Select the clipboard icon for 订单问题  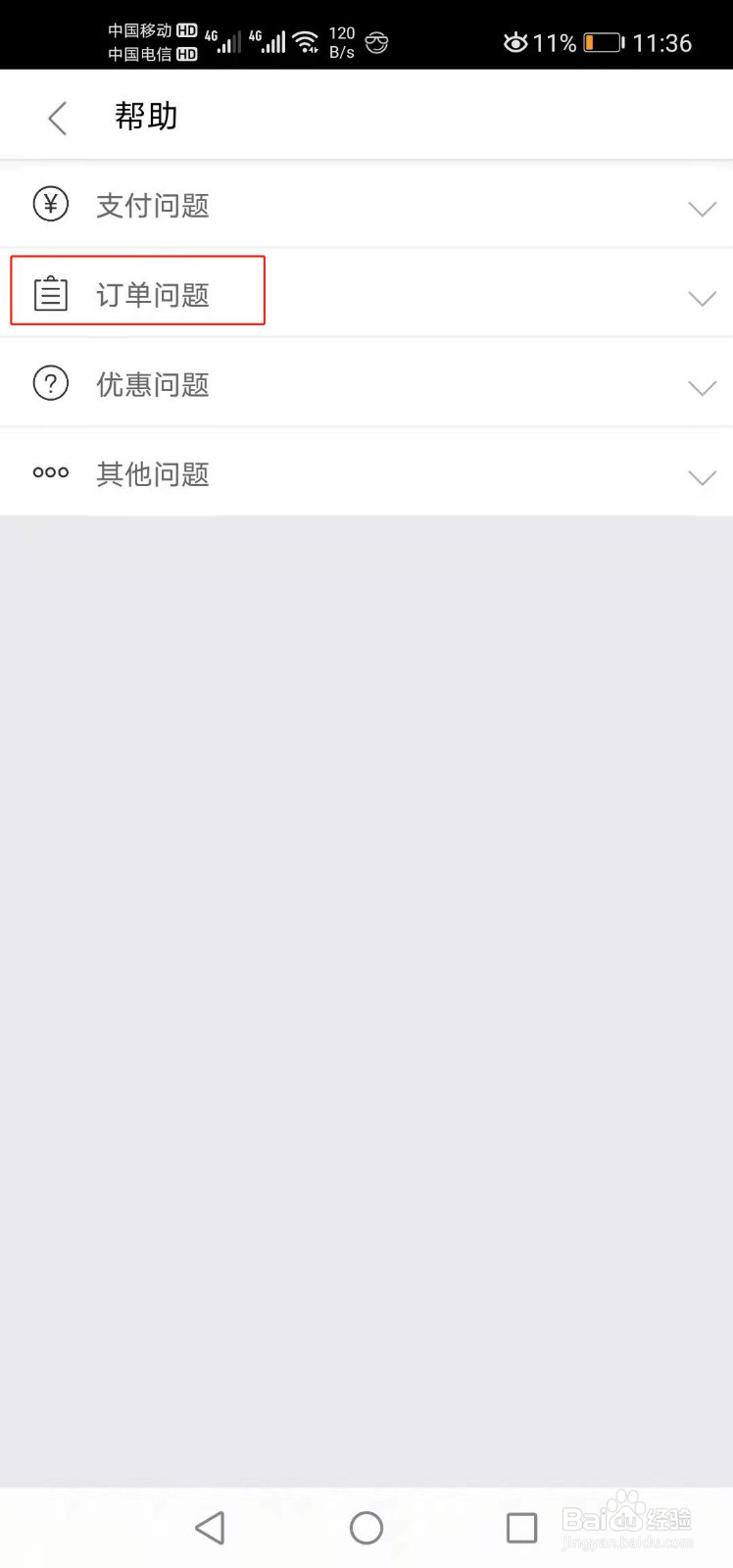pyautogui.click(x=50, y=292)
